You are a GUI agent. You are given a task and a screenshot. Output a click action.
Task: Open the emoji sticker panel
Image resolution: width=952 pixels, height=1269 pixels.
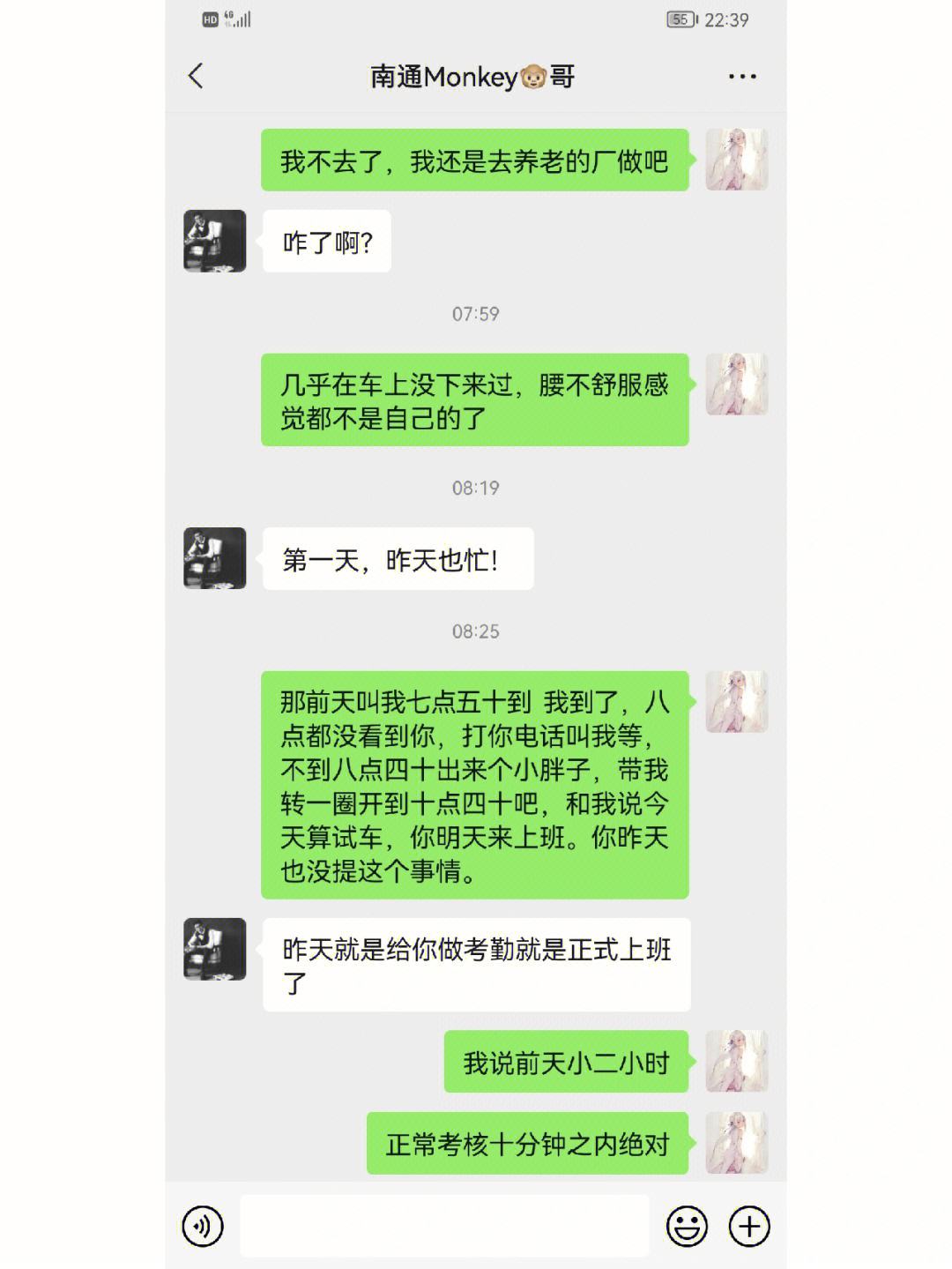click(686, 1226)
